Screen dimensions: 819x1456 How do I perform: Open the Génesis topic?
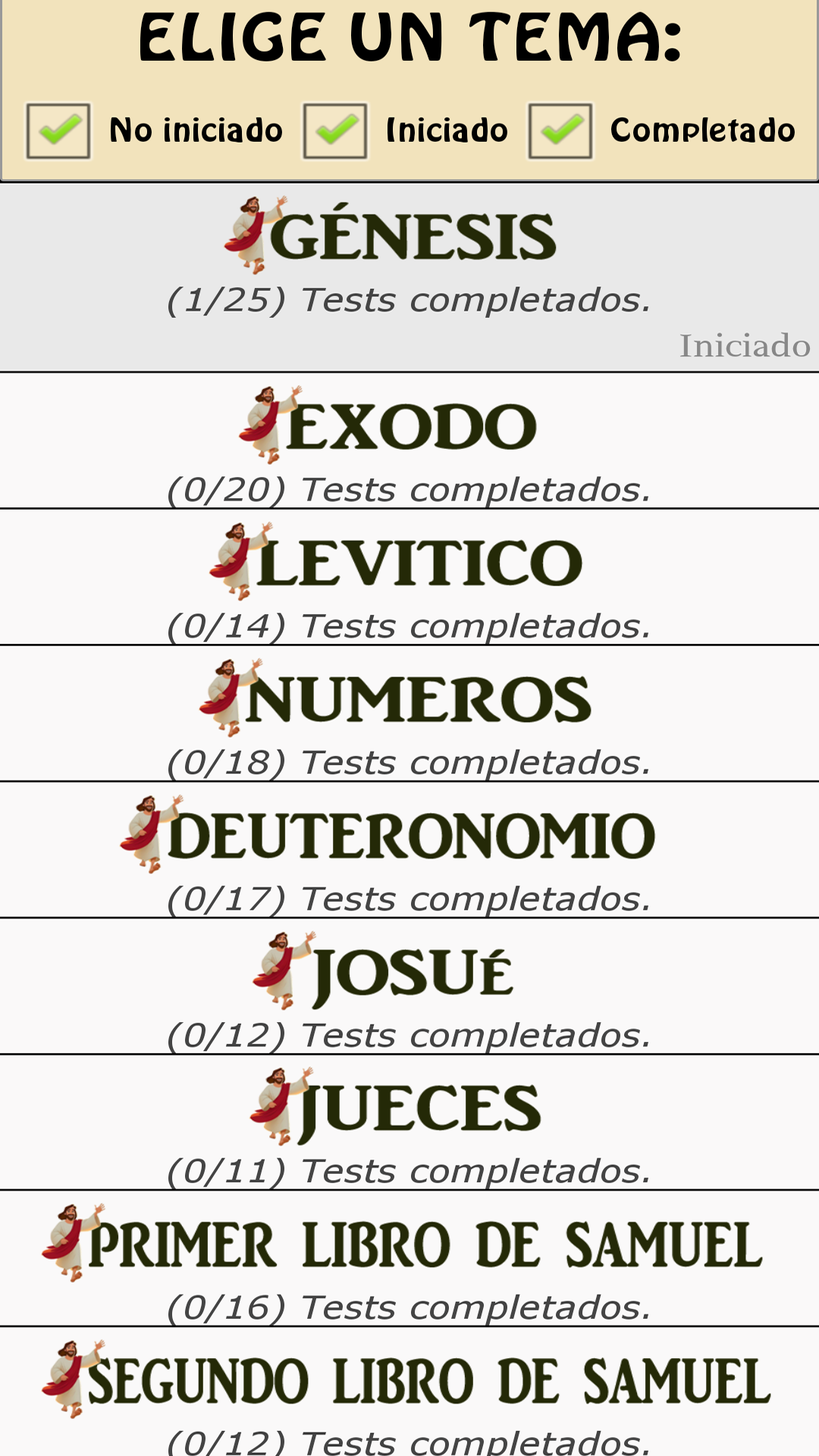pyautogui.click(x=409, y=278)
